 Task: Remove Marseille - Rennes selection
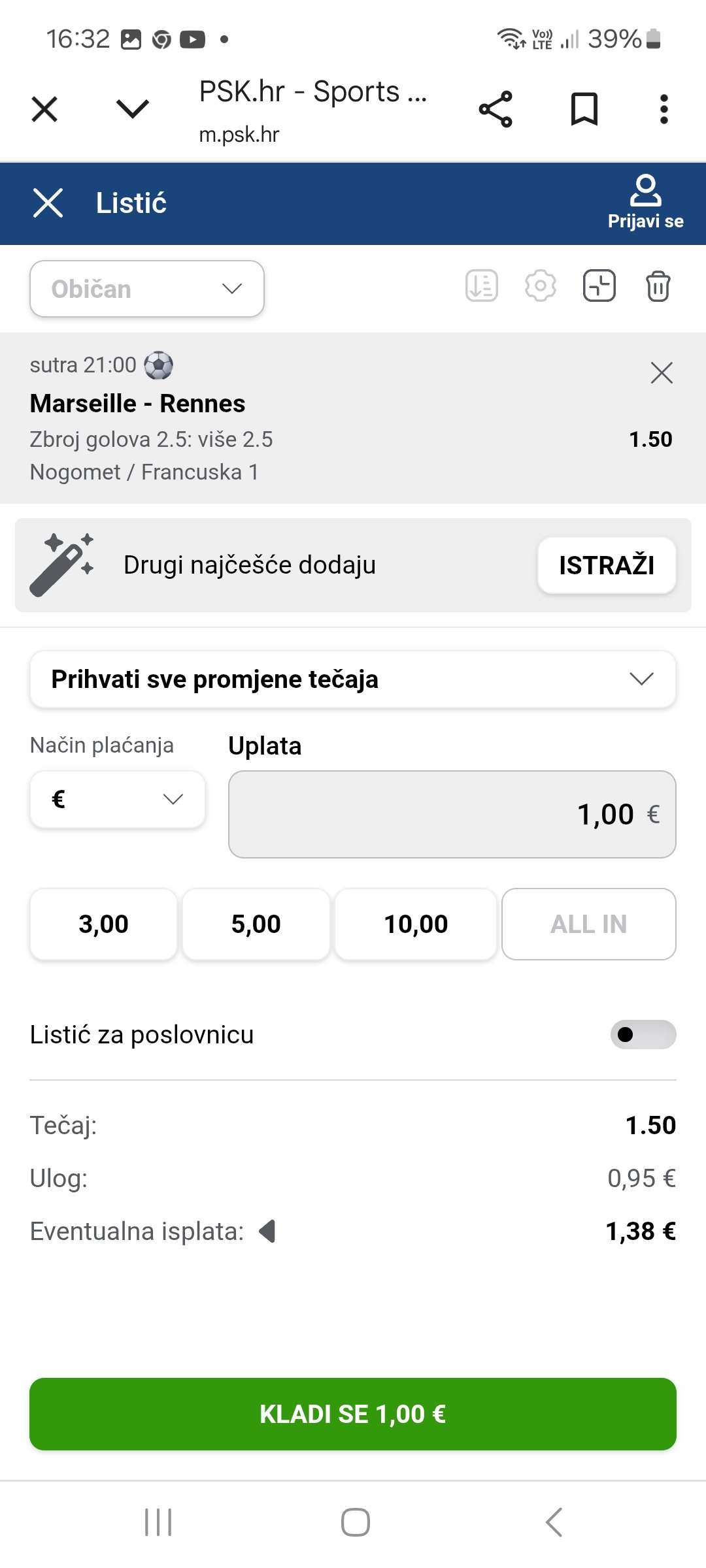pyautogui.click(x=662, y=373)
